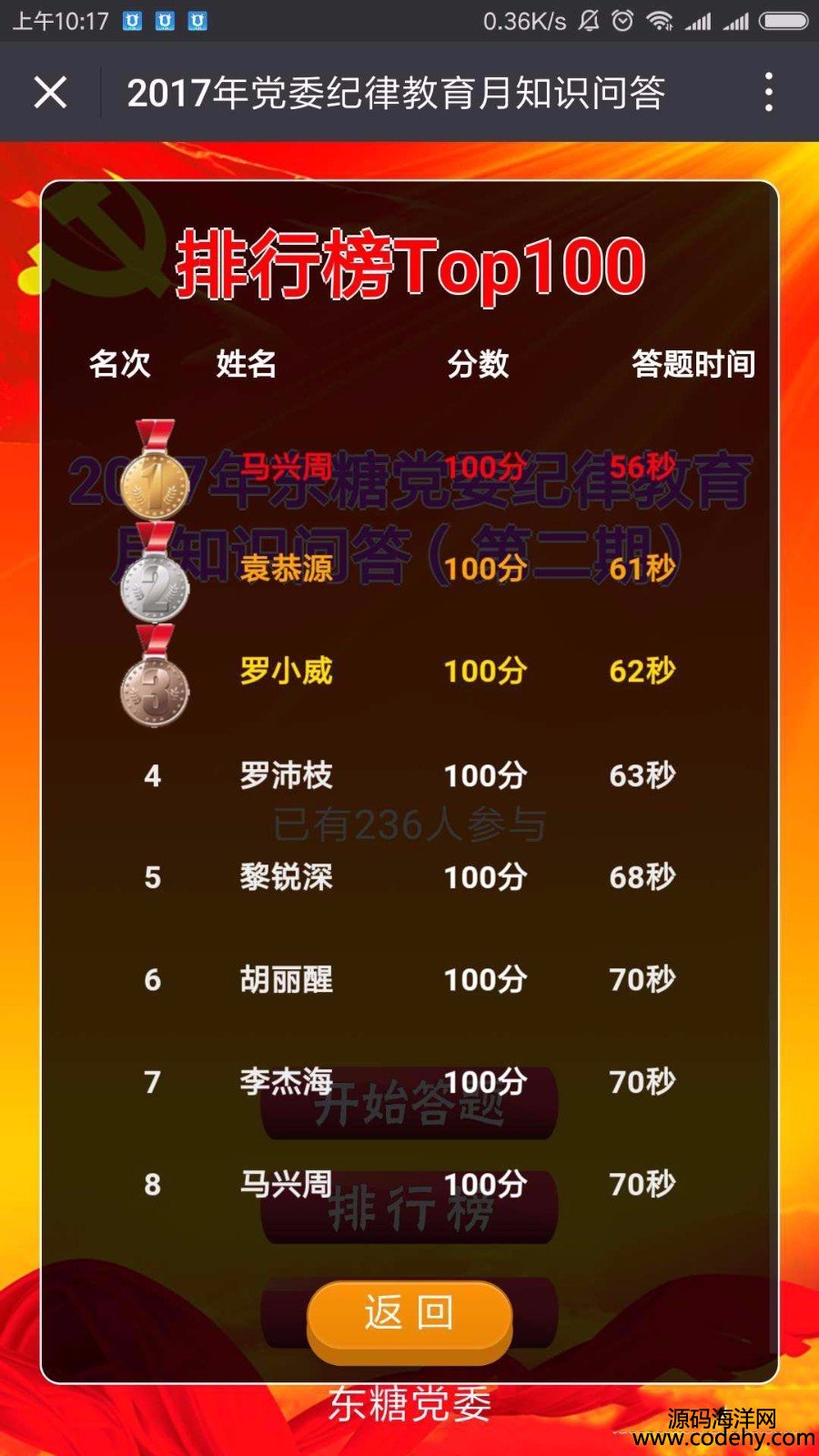Tap the orange 返回 button
The height and width of the screenshot is (1456, 819).
(409, 1314)
